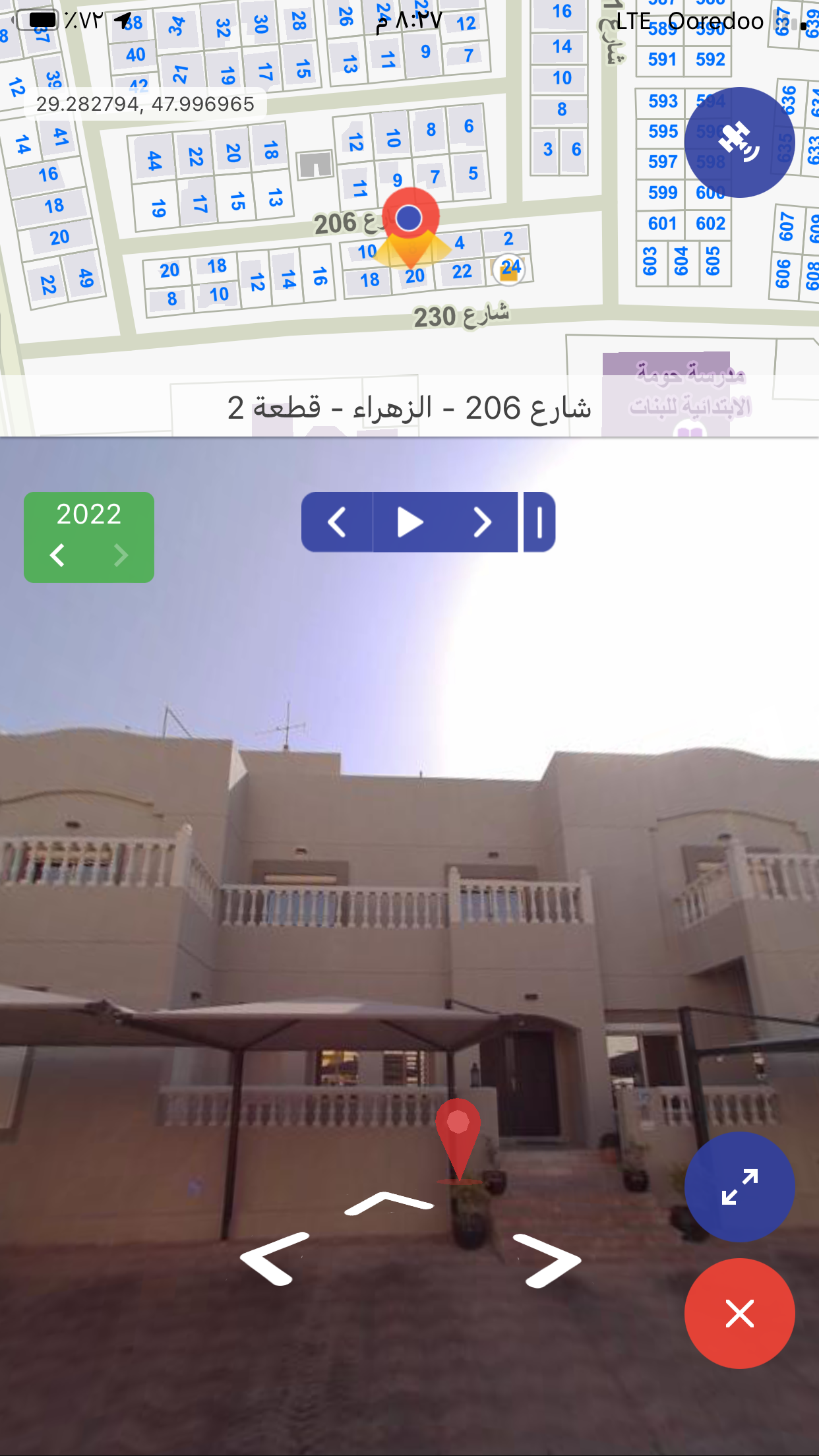Tap the yellow marker on plot 24
Viewport: 819px width, 1456px height.
[x=509, y=270]
